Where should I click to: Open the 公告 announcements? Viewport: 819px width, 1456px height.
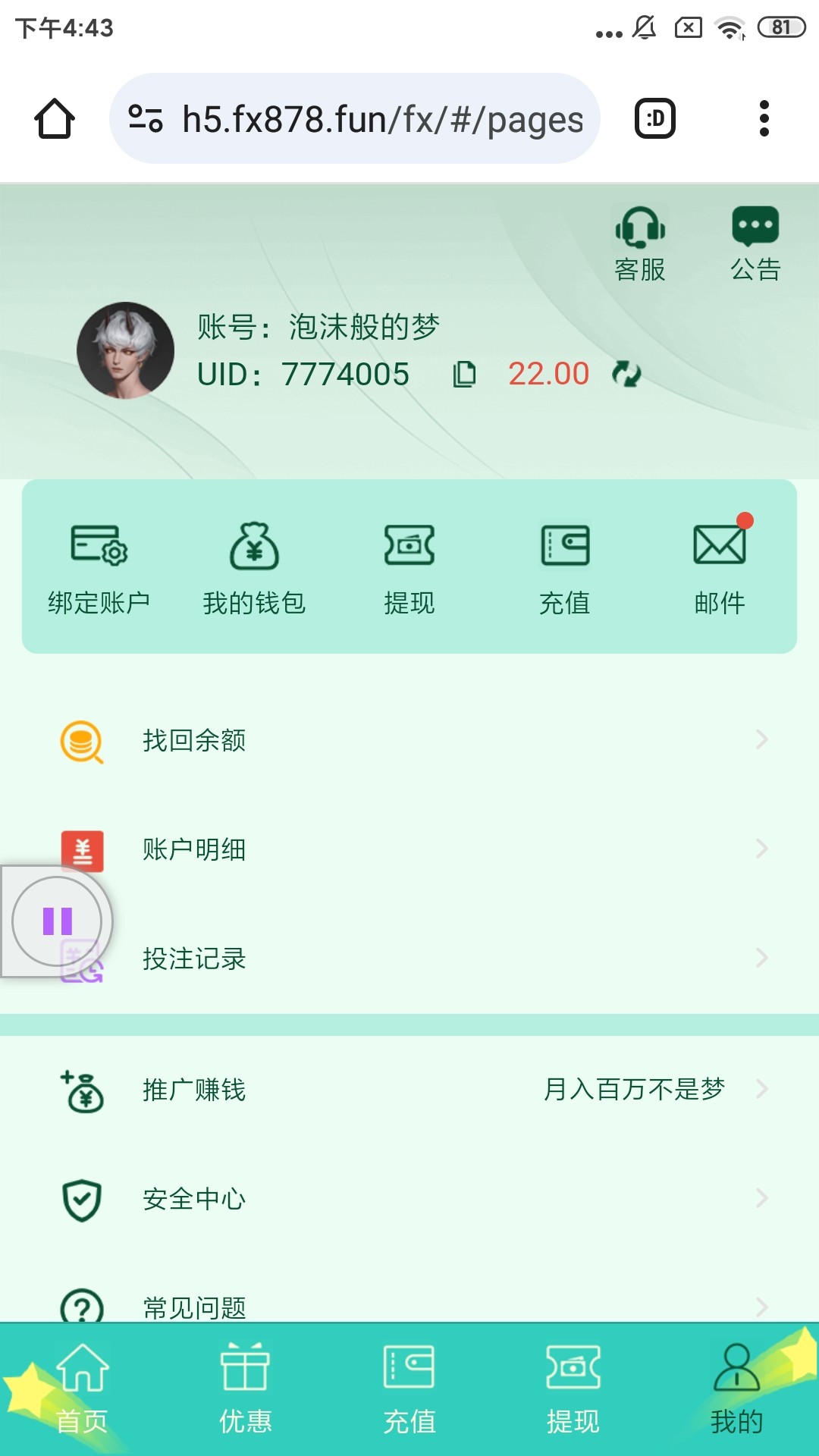(x=755, y=244)
